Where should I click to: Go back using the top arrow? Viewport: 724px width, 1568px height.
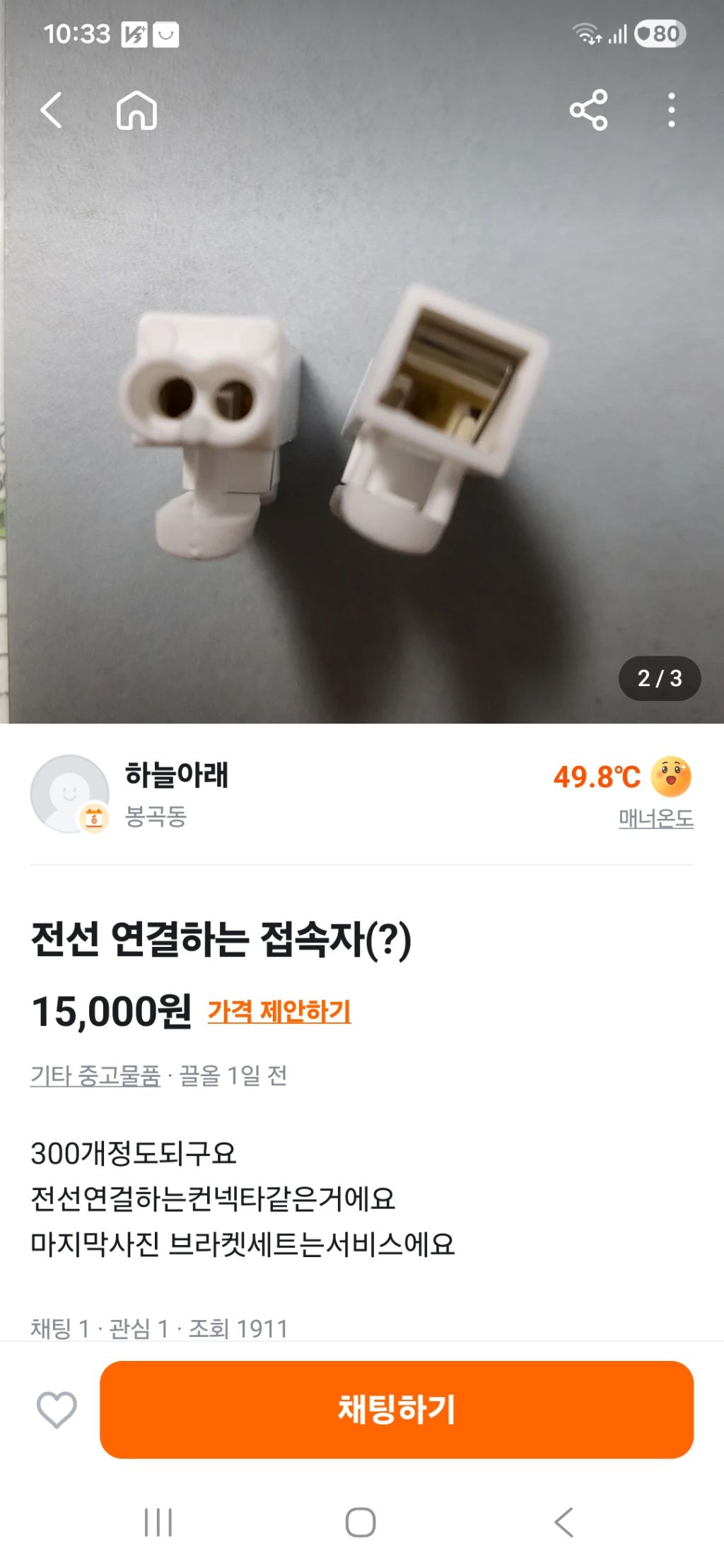click(x=52, y=110)
